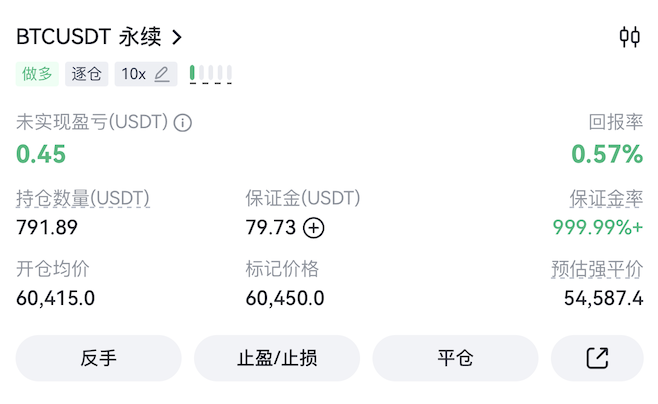Screen dimensions: 658x404
Task: Open the BTCUSDT perpetual contract details
Action: (100, 38)
